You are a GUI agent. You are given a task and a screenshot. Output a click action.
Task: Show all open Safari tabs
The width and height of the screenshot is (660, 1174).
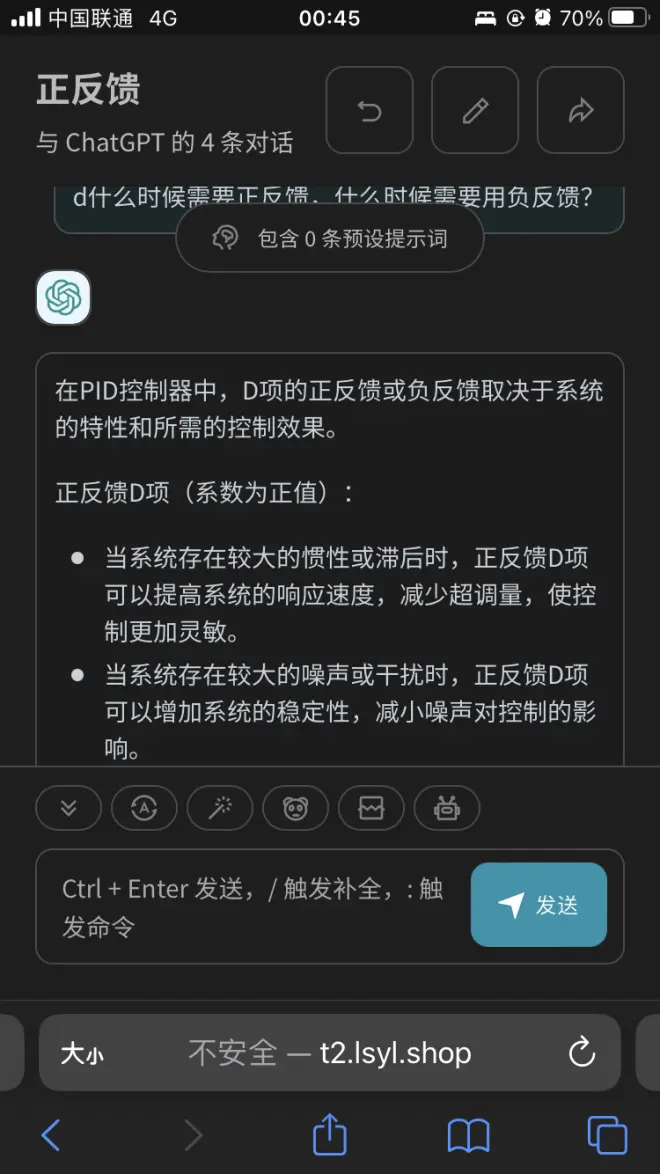(x=607, y=1134)
